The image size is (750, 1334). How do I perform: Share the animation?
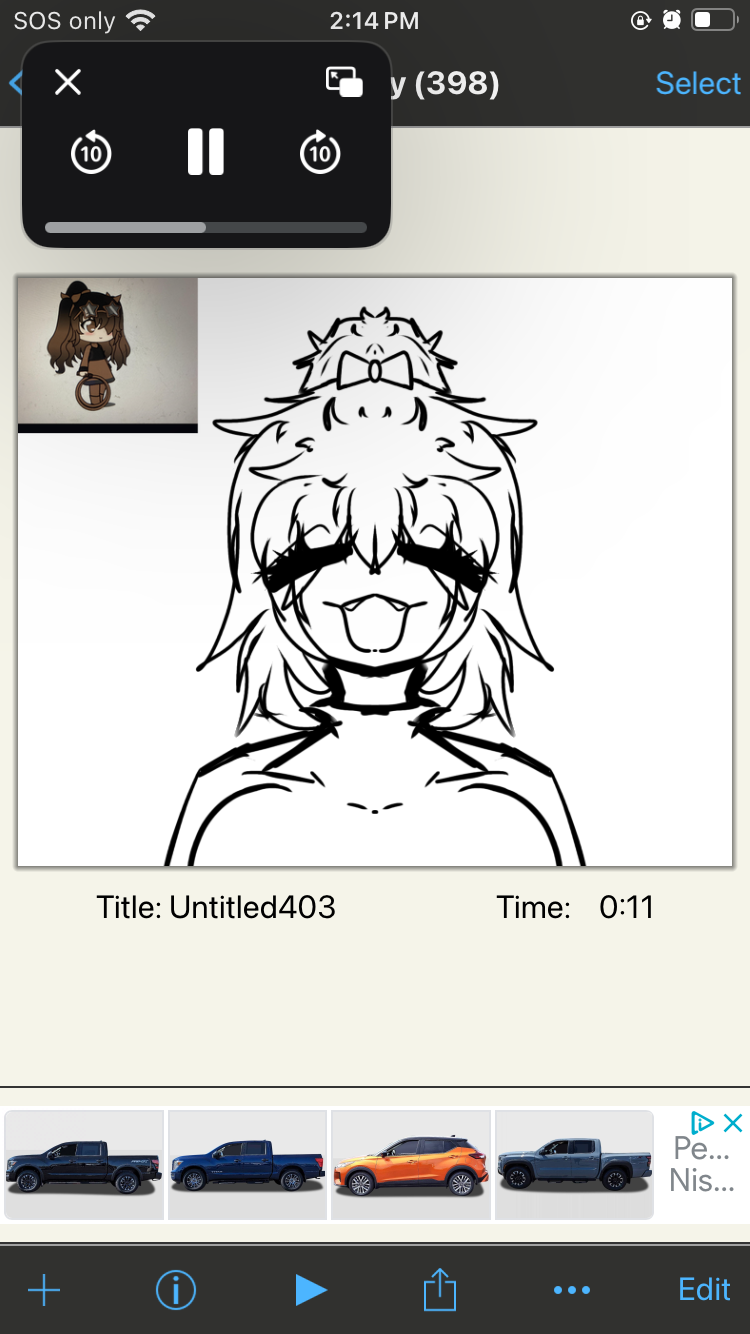pos(440,1290)
